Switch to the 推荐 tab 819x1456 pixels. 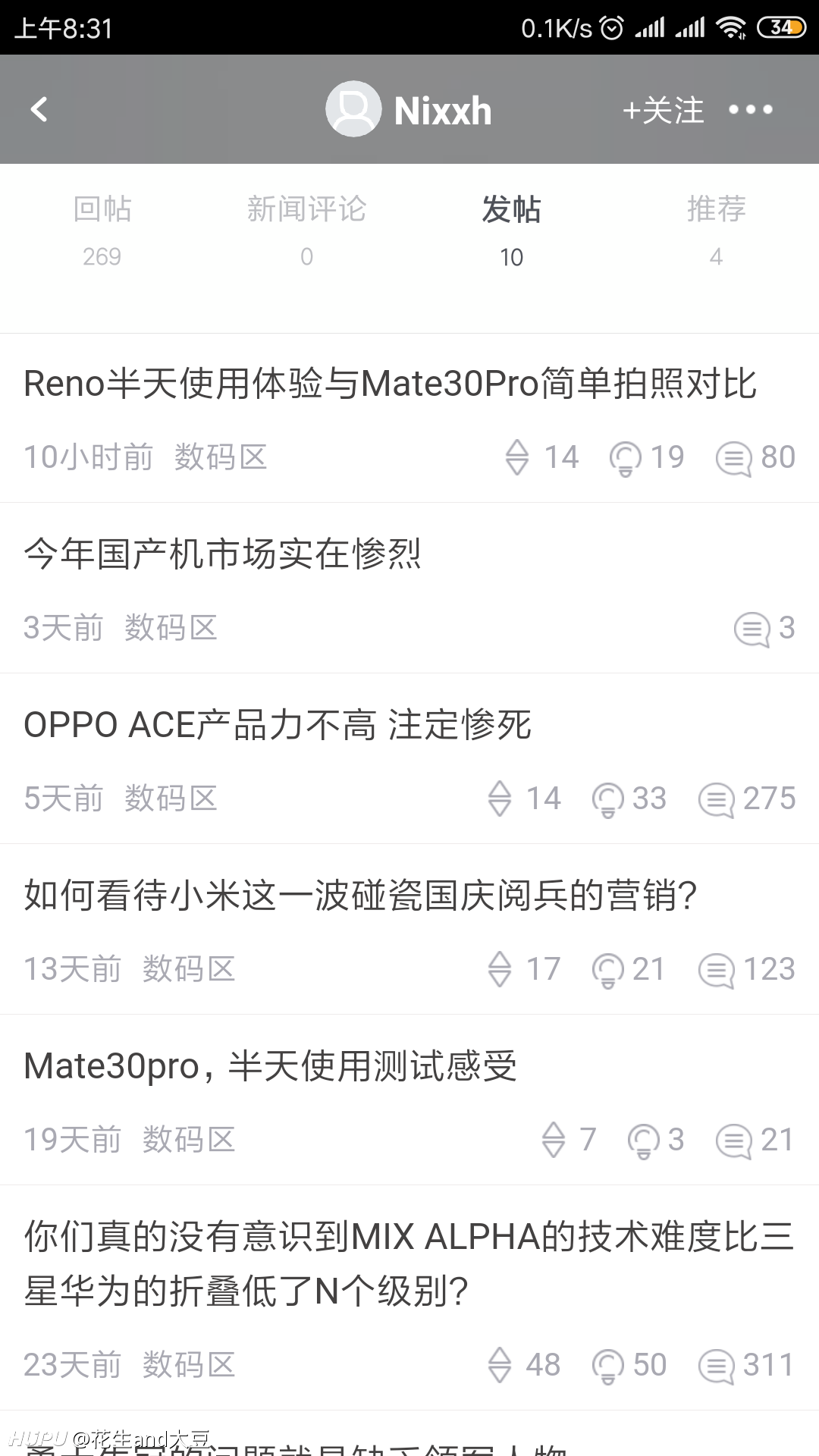pyautogui.click(x=716, y=231)
